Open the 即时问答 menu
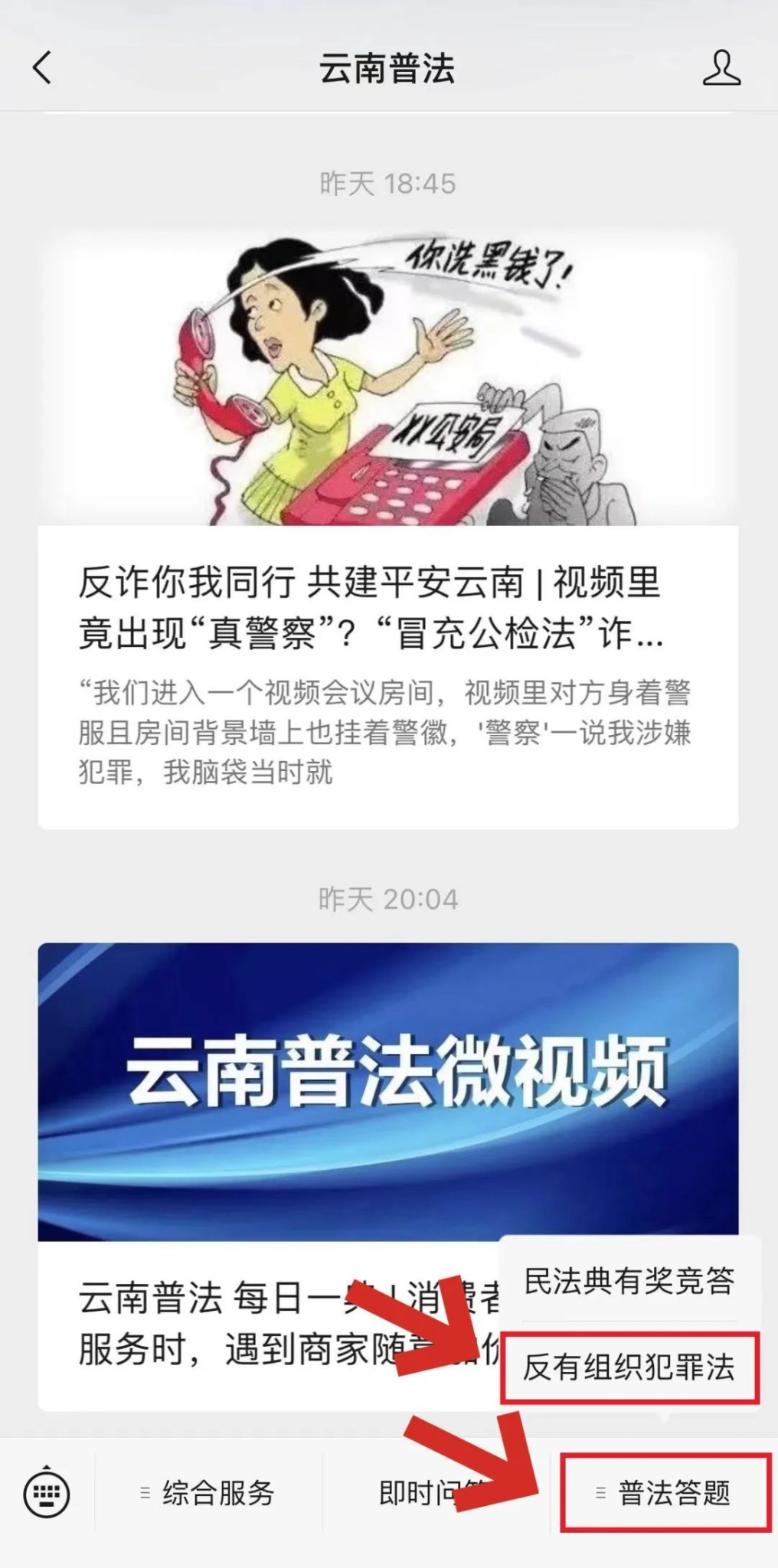The image size is (778, 1568). pyautogui.click(x=414, y=1493)
